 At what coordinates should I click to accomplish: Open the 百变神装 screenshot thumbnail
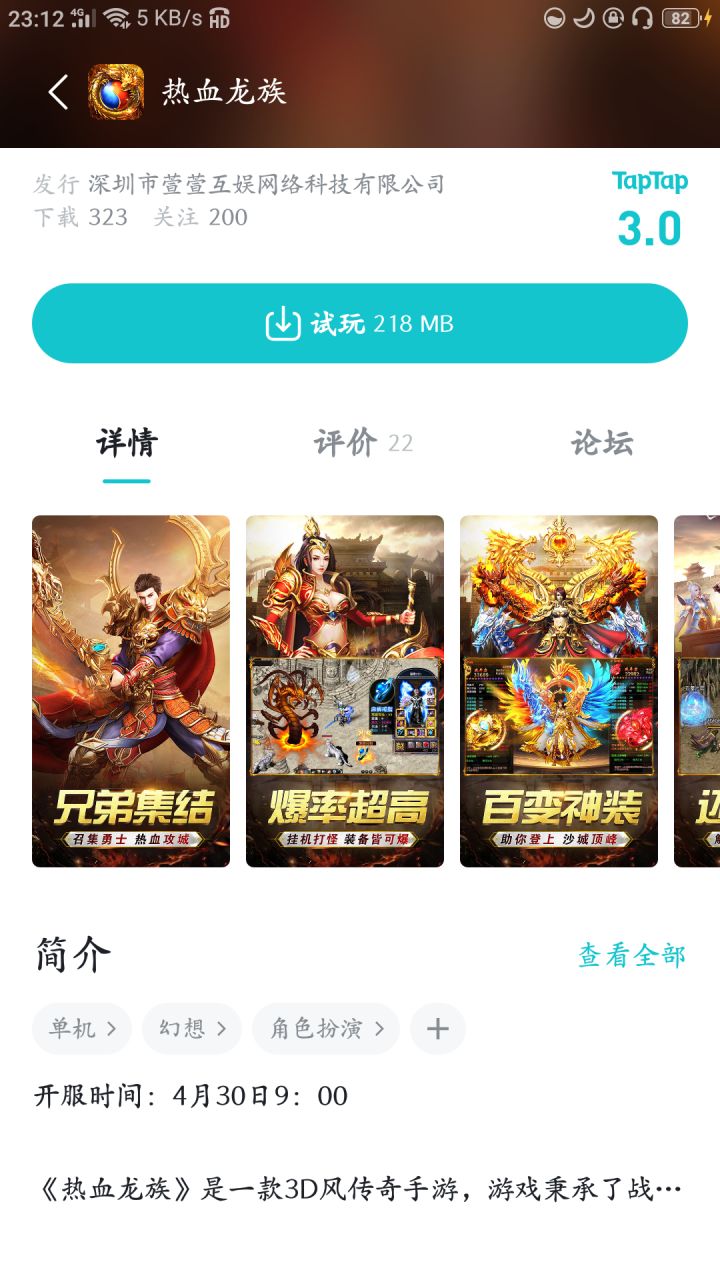(x=559, y=690)
